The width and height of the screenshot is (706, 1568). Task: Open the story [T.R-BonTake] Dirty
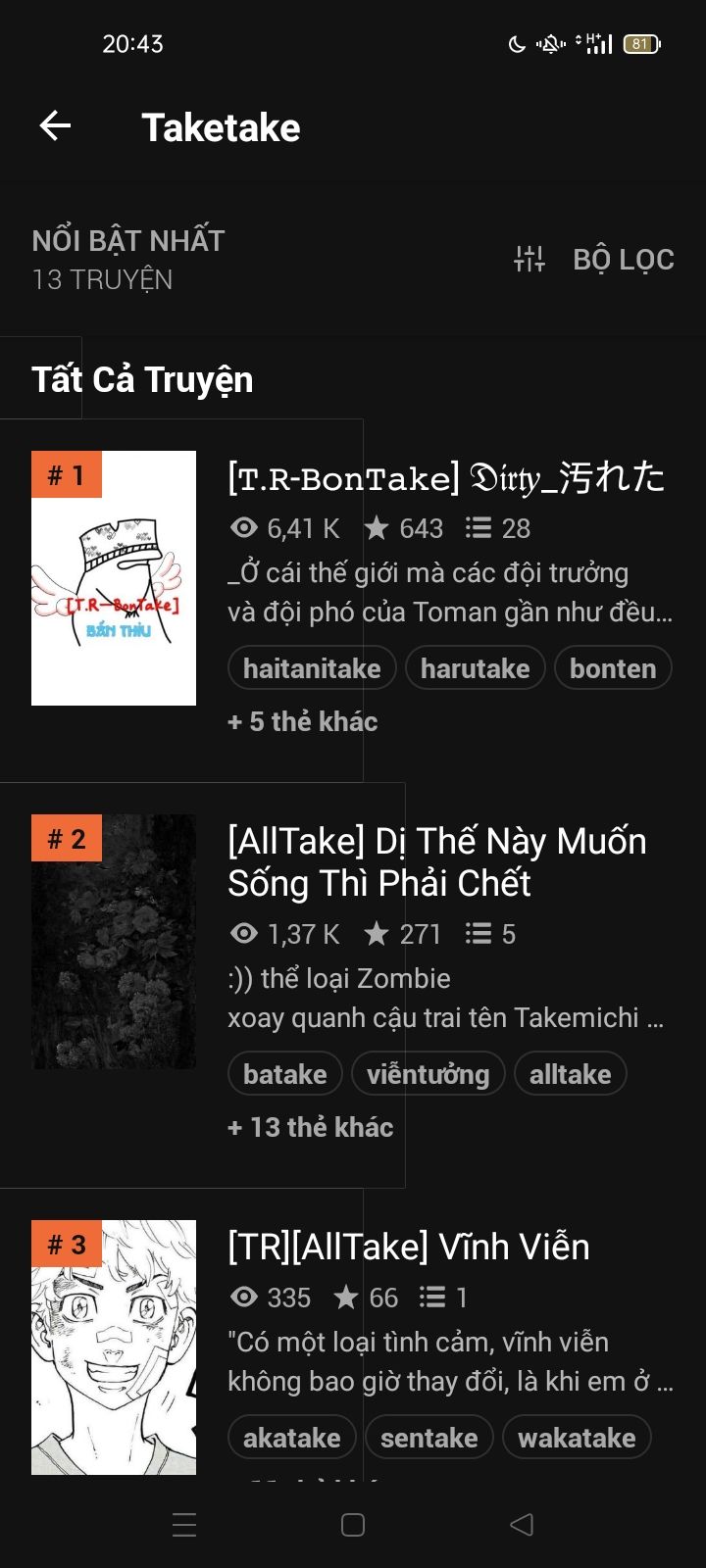[x=446, y=478]
